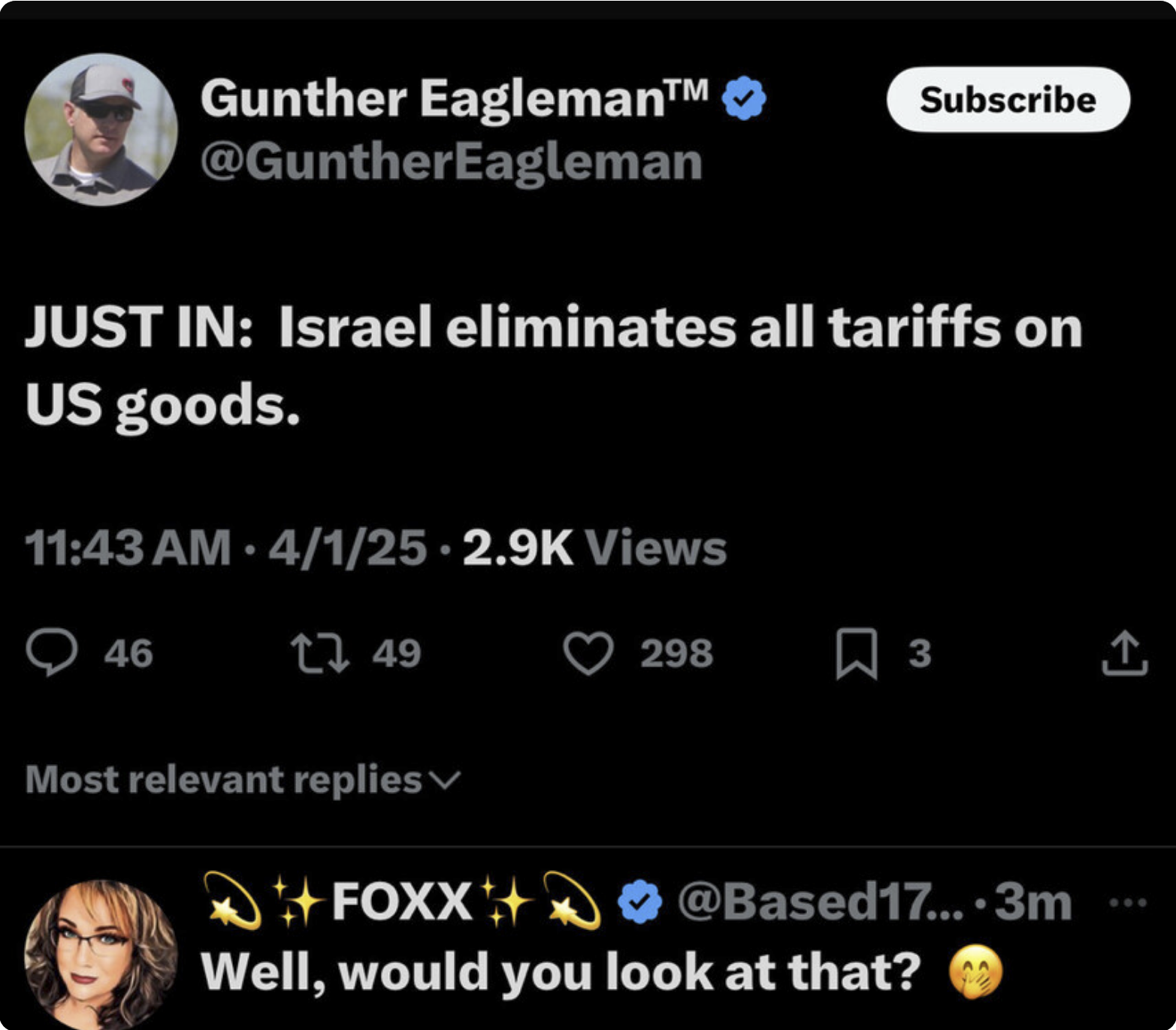Image resolution: width=1176 pixels, height=1030 pixels.
Task: Open the @GuntherEagleman handle link
Action: pos(451,162)
